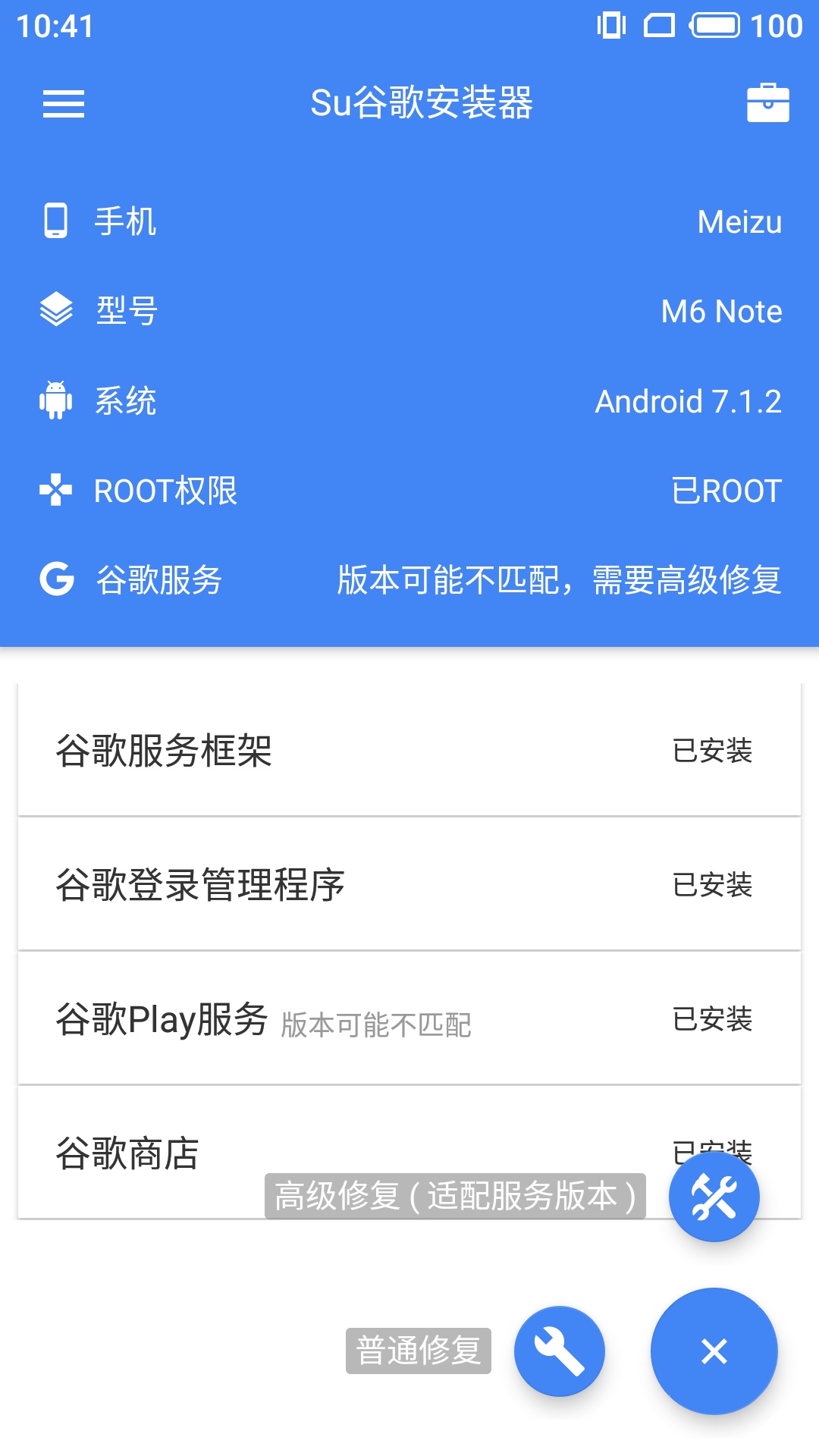This screenshot has height=1456, width=819.
Task: Tap the phone icon next to 手机
Action: [x=57, y=221]
